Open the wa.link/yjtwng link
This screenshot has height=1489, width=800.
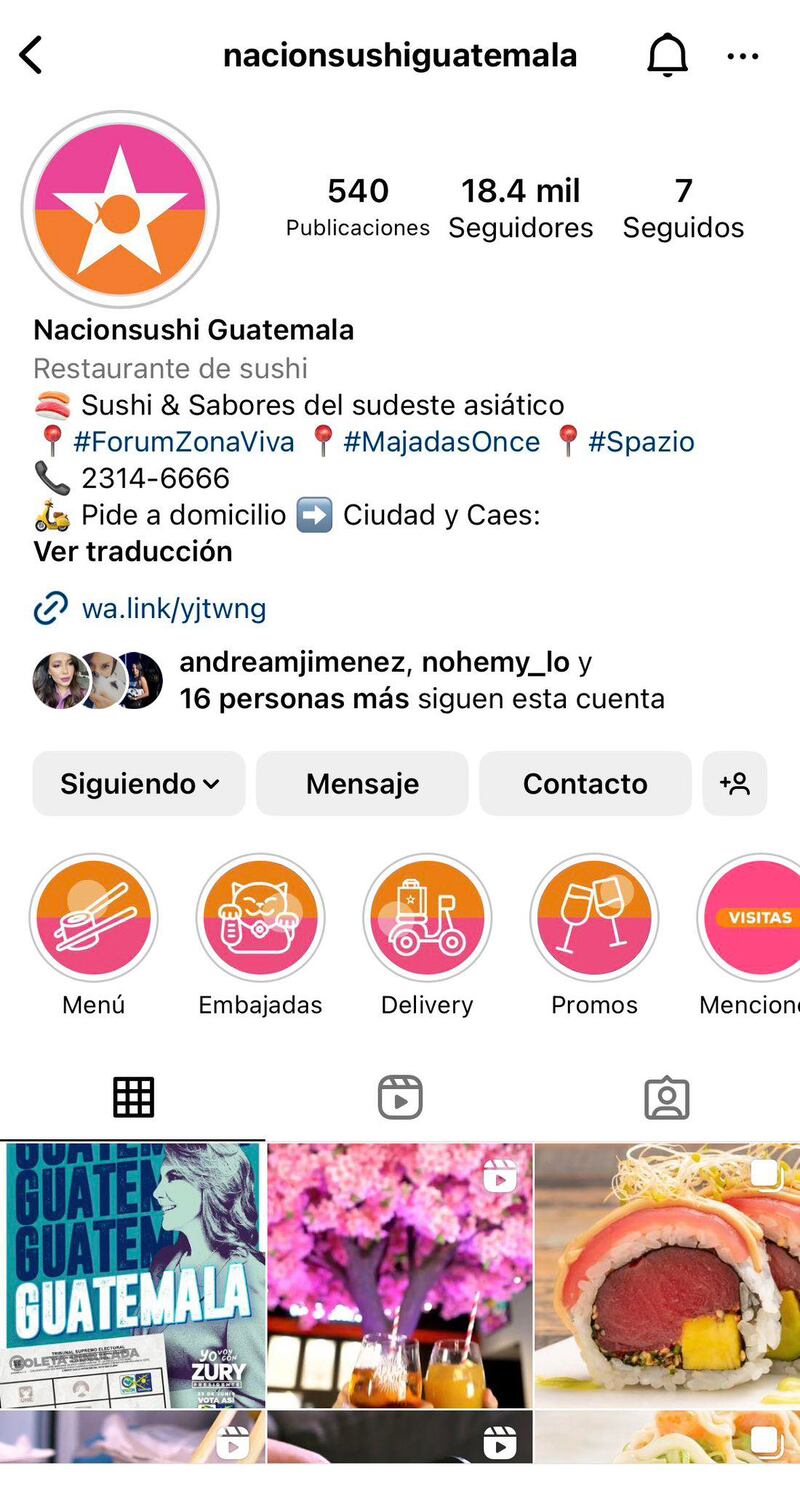[x=173, y=608]
